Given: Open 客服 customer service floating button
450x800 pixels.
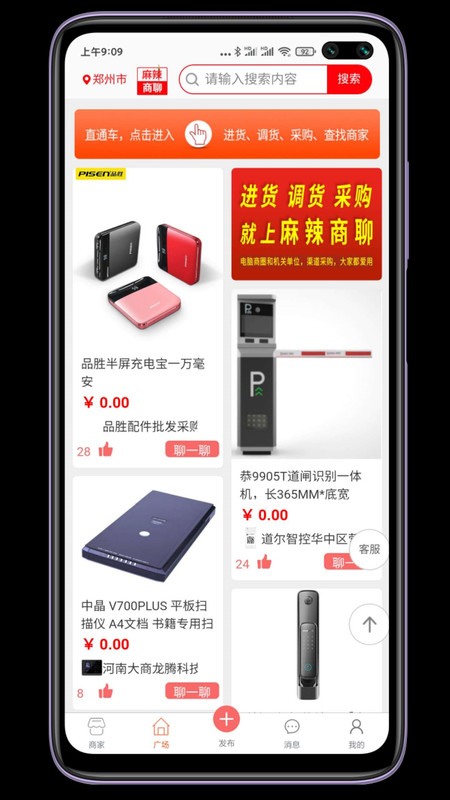Looking at the screenshot, I should 369,549.
